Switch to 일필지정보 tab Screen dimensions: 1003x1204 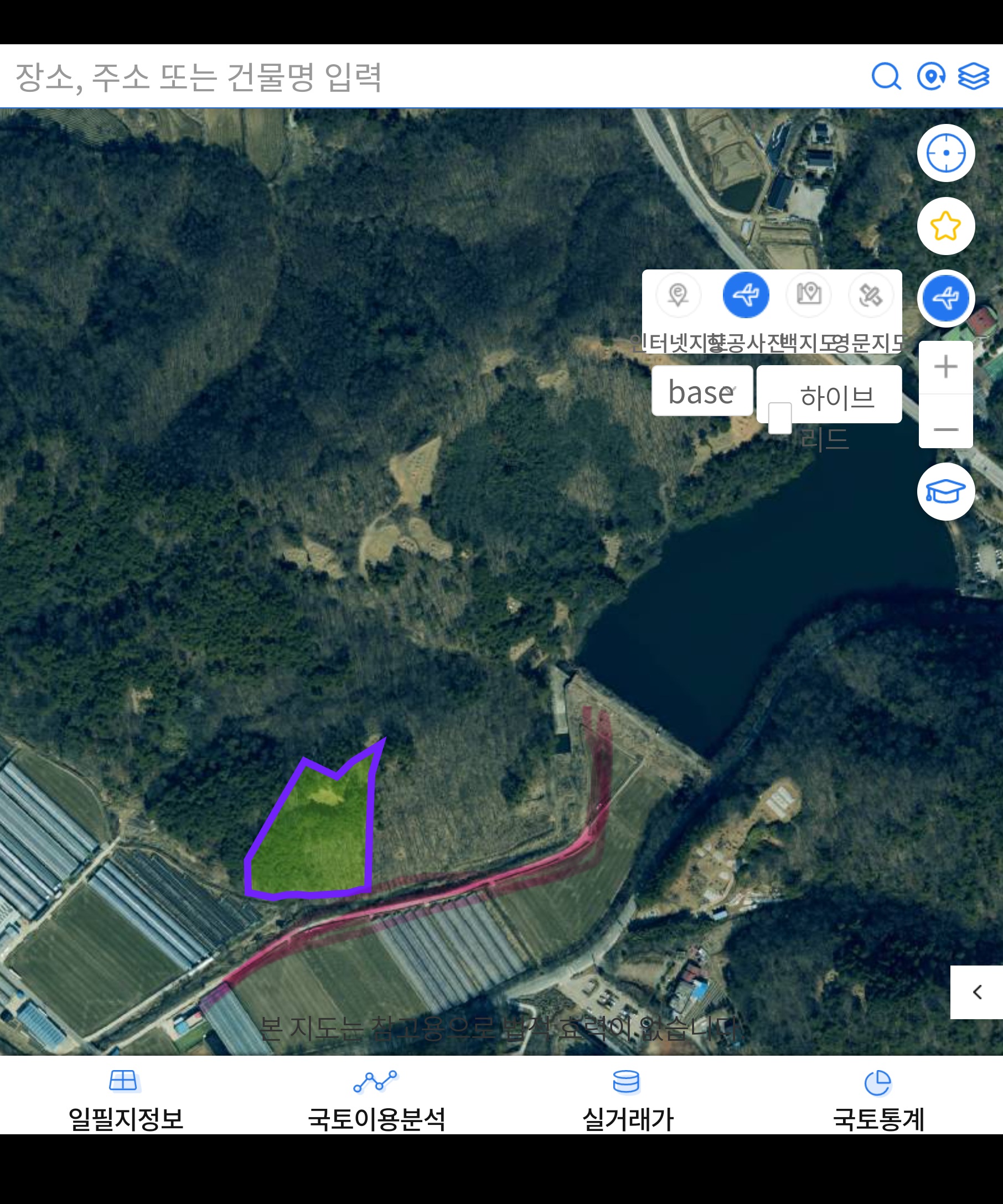coord(125,1101)
